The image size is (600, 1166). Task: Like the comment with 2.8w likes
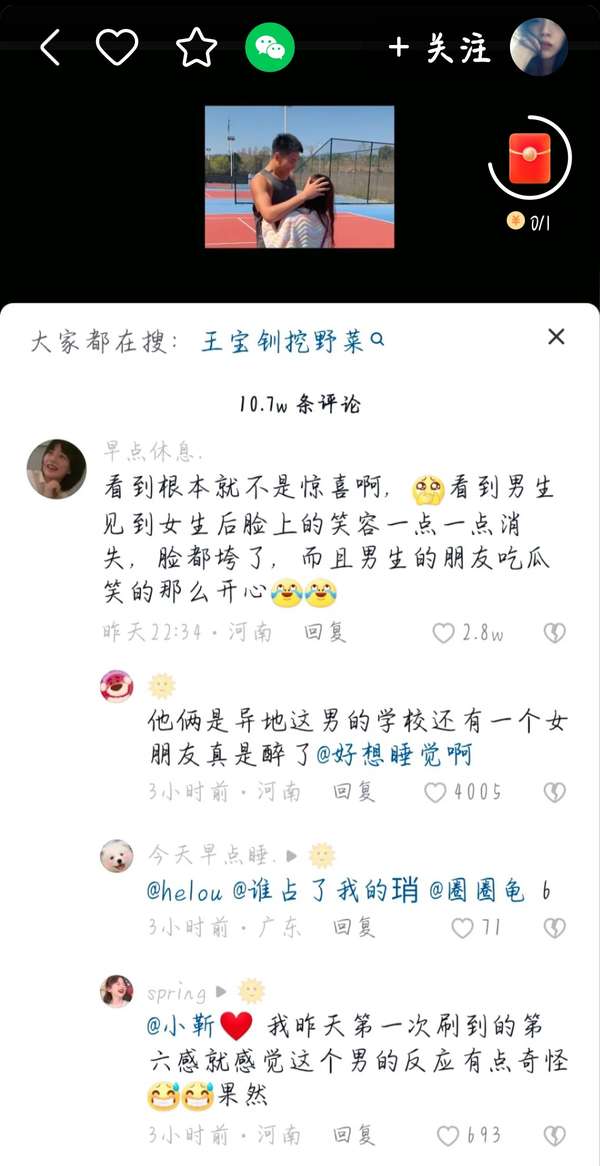[x=468, y=633]
